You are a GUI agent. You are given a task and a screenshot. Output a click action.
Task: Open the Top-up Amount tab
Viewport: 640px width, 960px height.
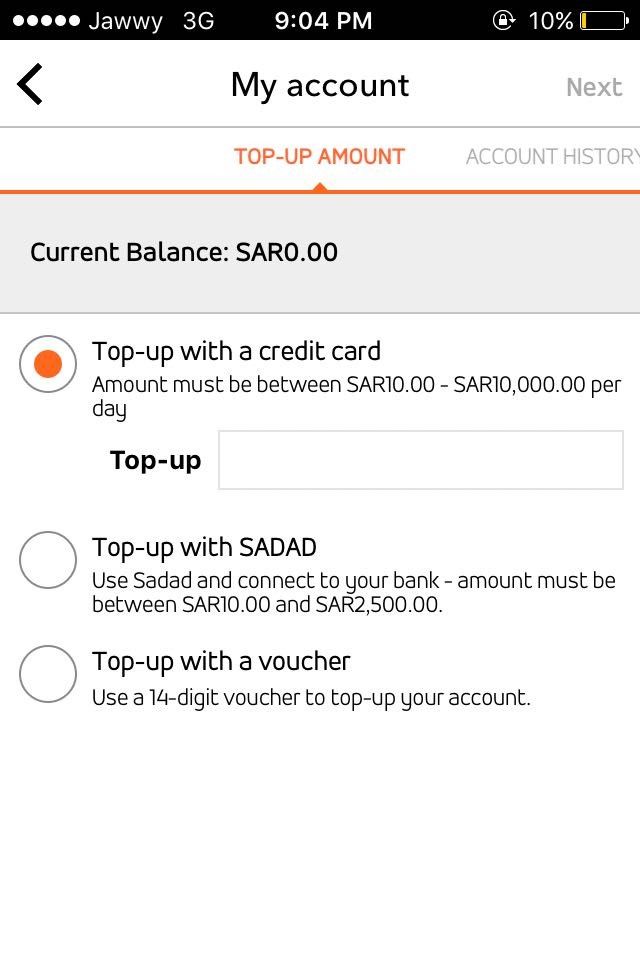(319, 157)
